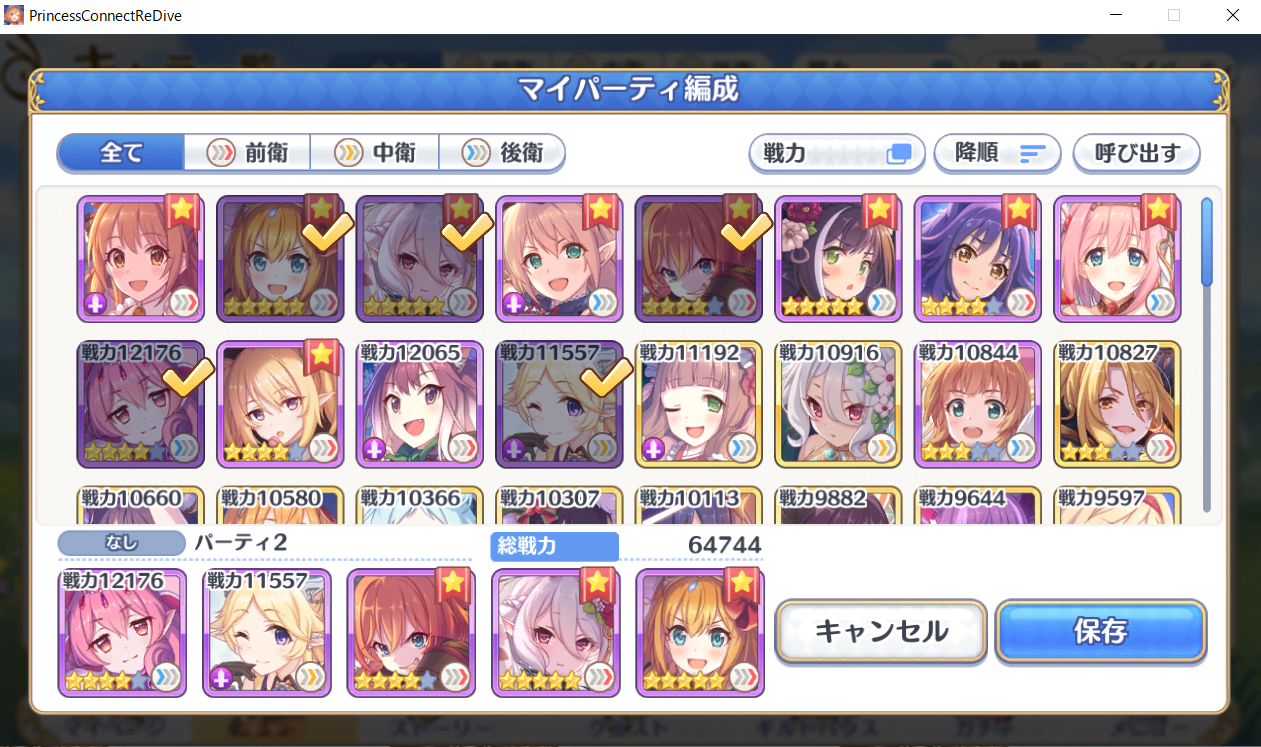The width and height of the screenshot is (1261, 747).
Task: Remove party member 戦力11557 from party slot
Action: 267,633
